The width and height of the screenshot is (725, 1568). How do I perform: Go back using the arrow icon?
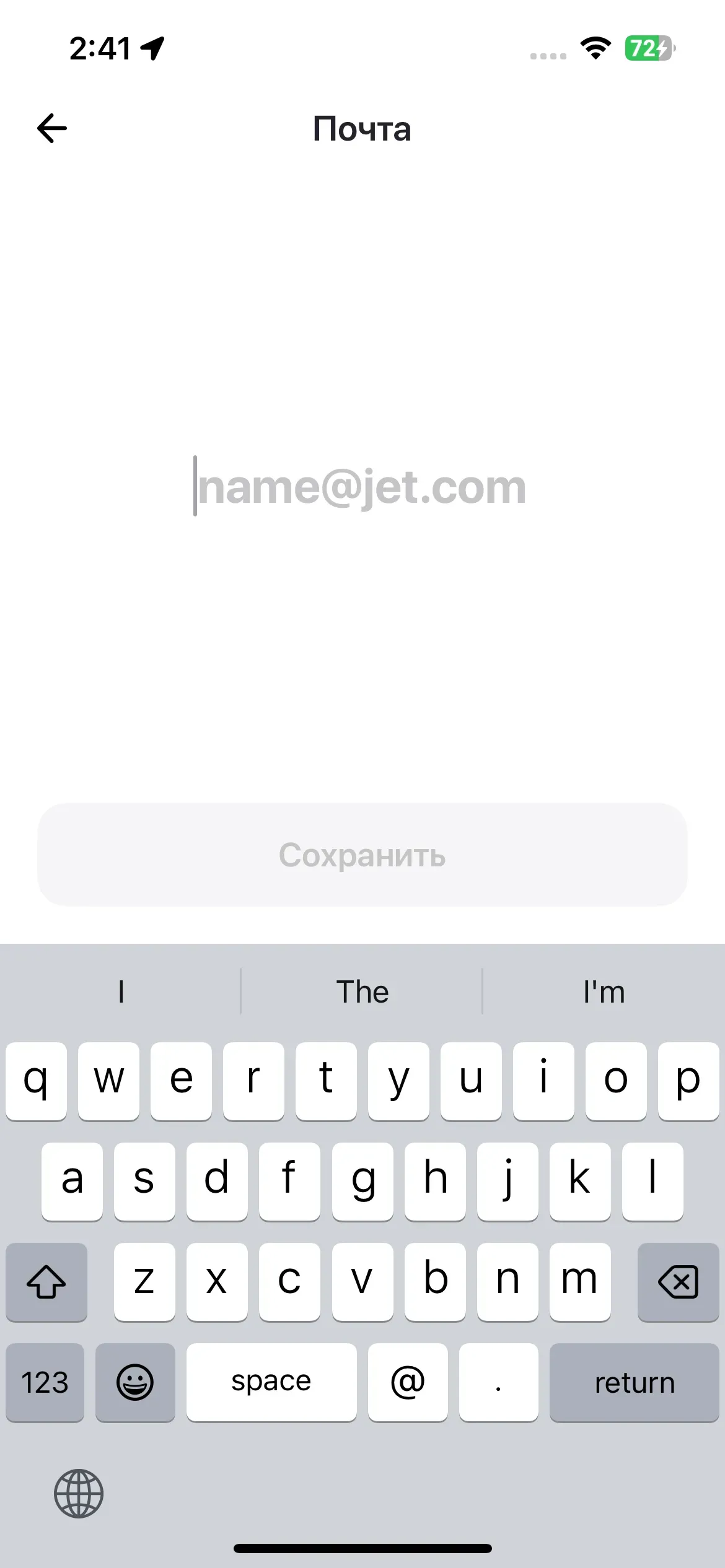pyautogui.click(x=52, y=129)
